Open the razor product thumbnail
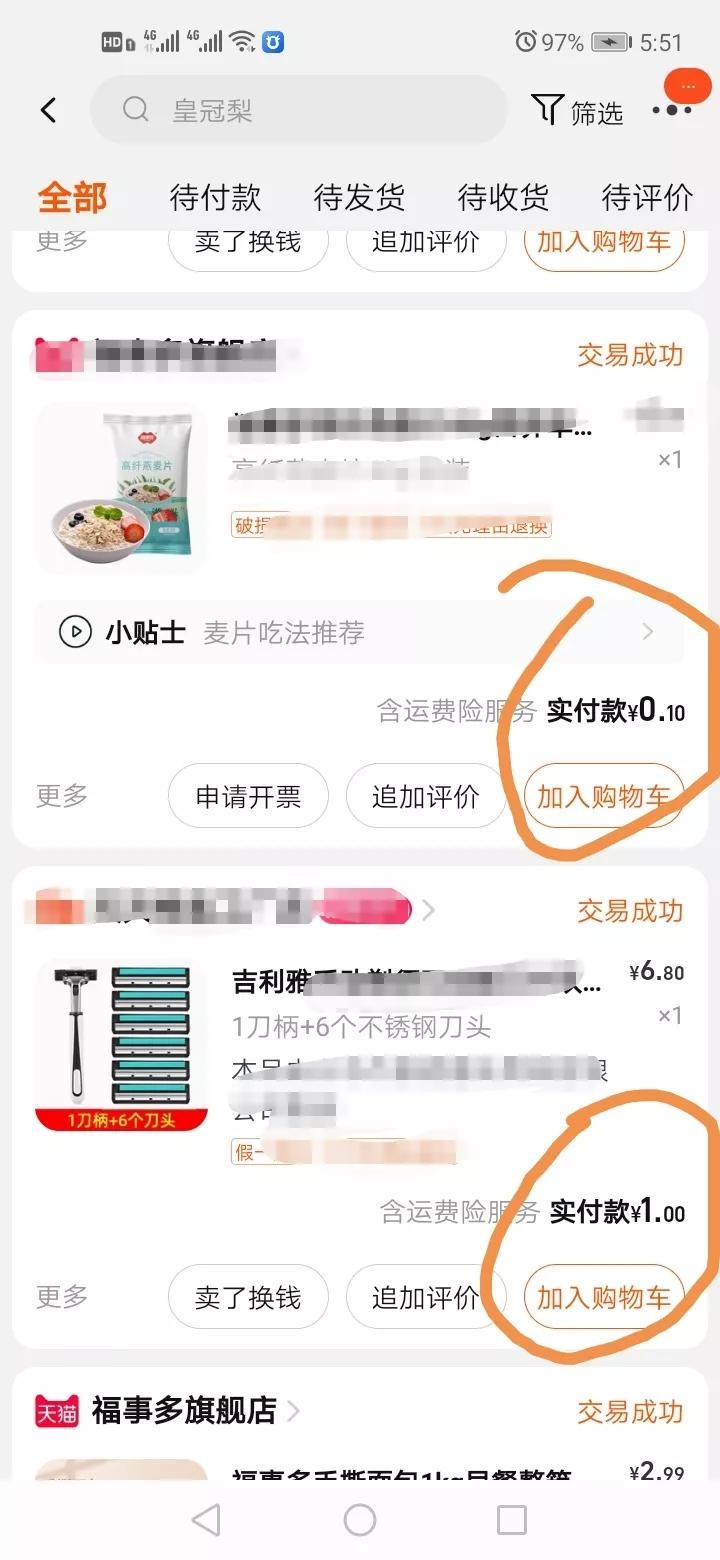Image resolution: width=720 pixels, height=1560 pixels. click(121, 1045)
